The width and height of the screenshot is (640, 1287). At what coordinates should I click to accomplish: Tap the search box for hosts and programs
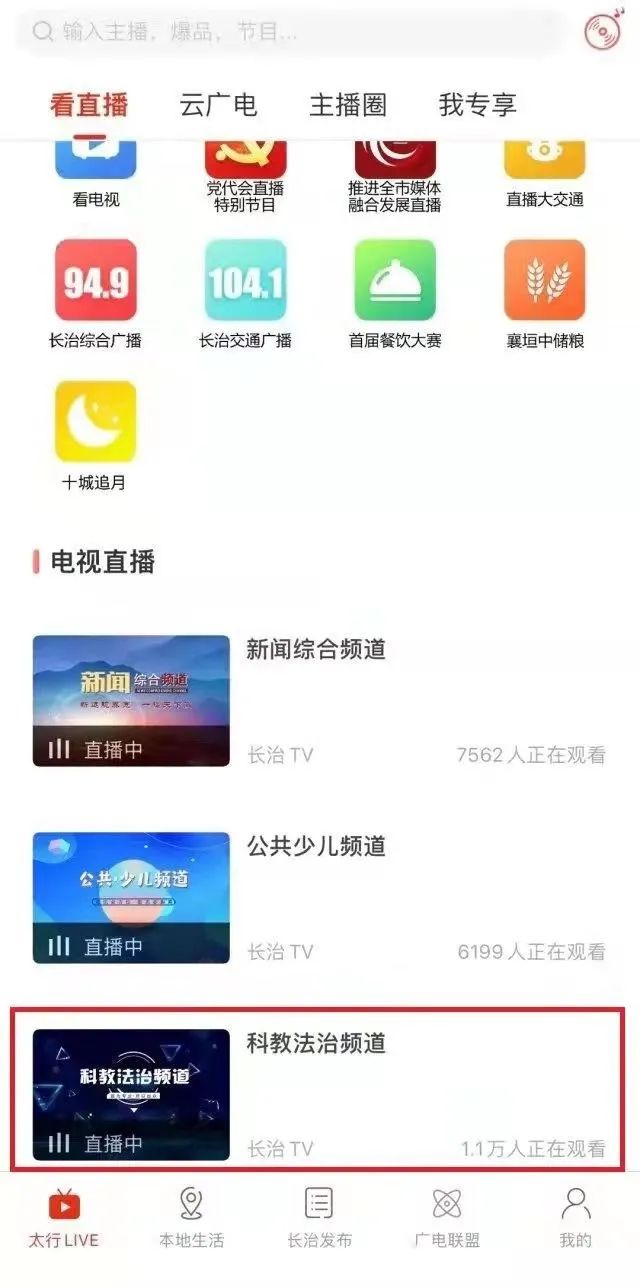click(x=290, y=32)
